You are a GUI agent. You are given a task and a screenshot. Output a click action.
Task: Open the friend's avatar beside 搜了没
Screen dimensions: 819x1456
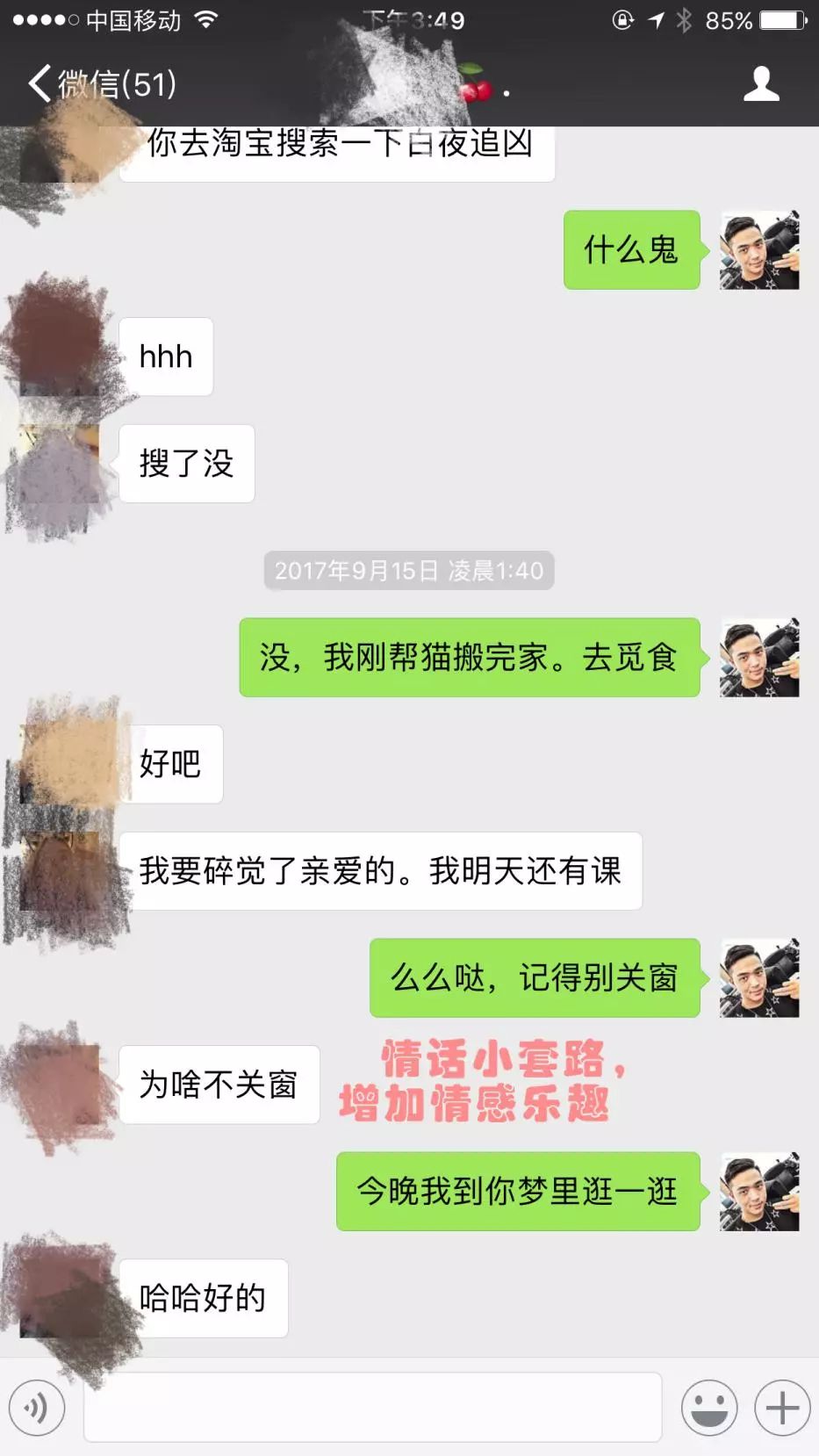[x=57, y=464]
